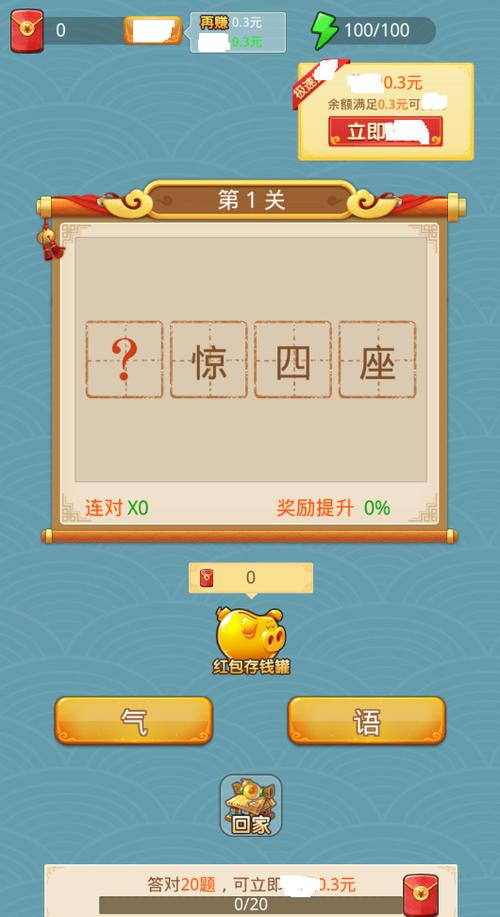Screen dimensions: 500x917
Task: Tap the orange button beside the red envelope balance
Action: (x=153, y=30)
